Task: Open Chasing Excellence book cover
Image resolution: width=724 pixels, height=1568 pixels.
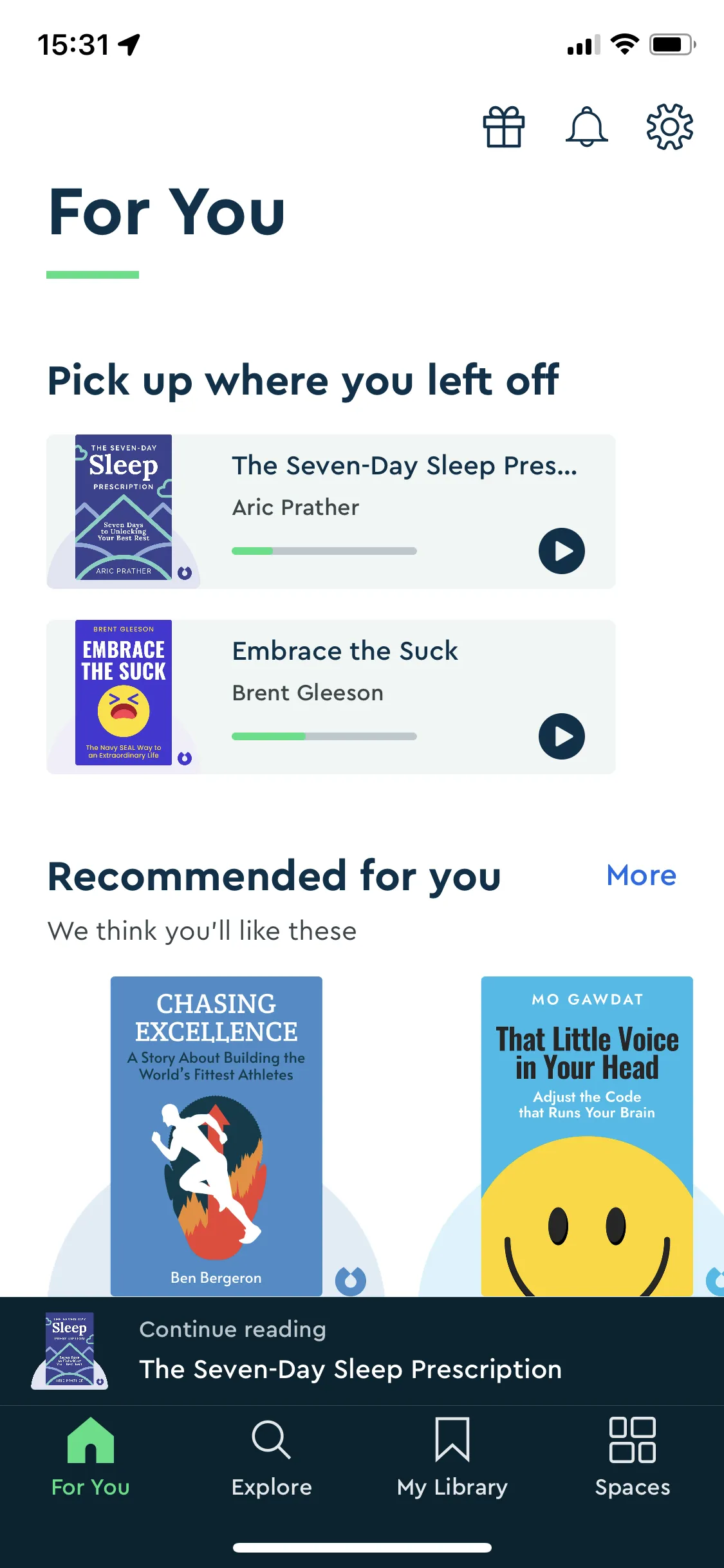Action: (x=216, y=1135)
